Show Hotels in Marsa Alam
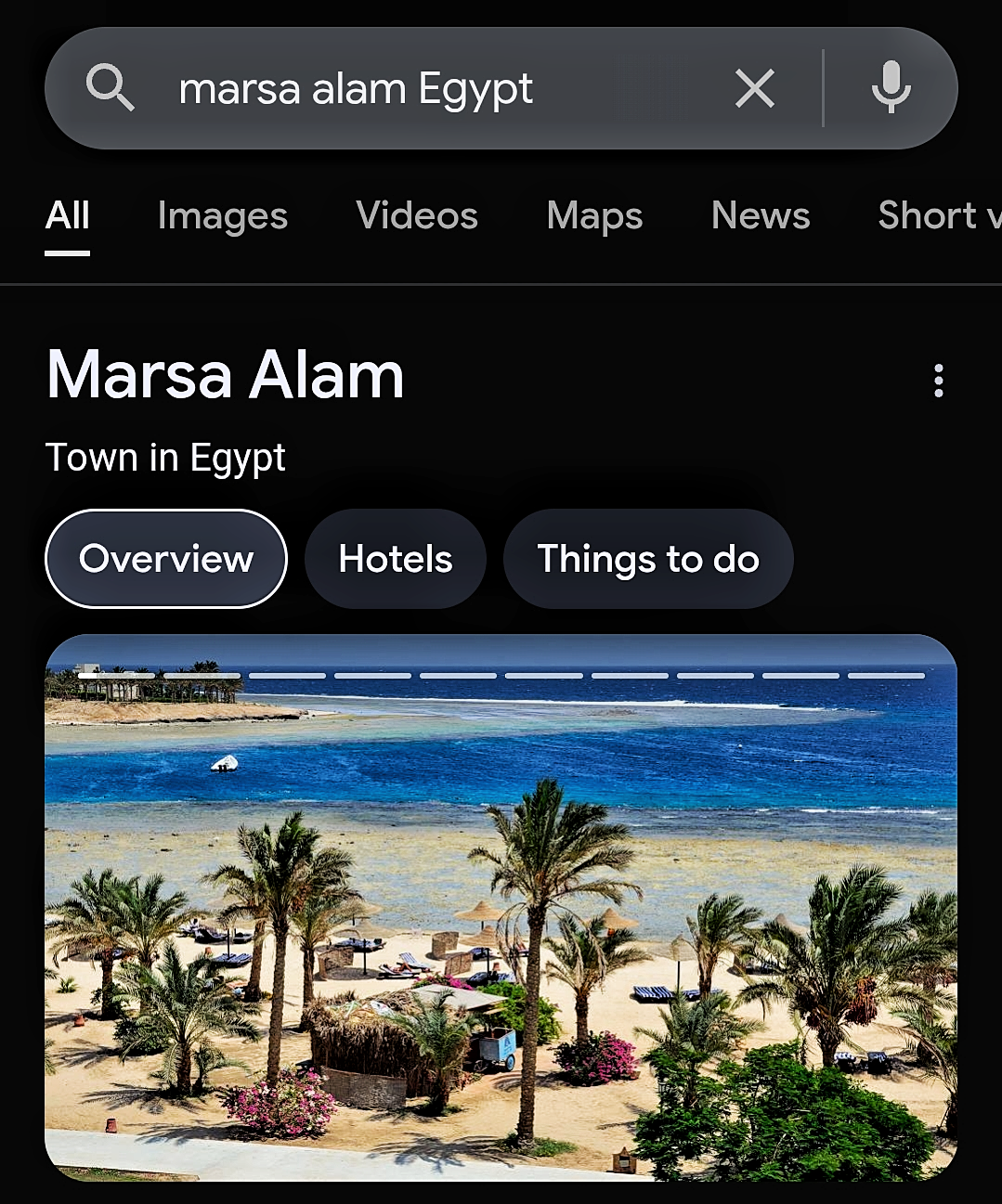Screen dimensions: 1002x1204 [396, 559]
